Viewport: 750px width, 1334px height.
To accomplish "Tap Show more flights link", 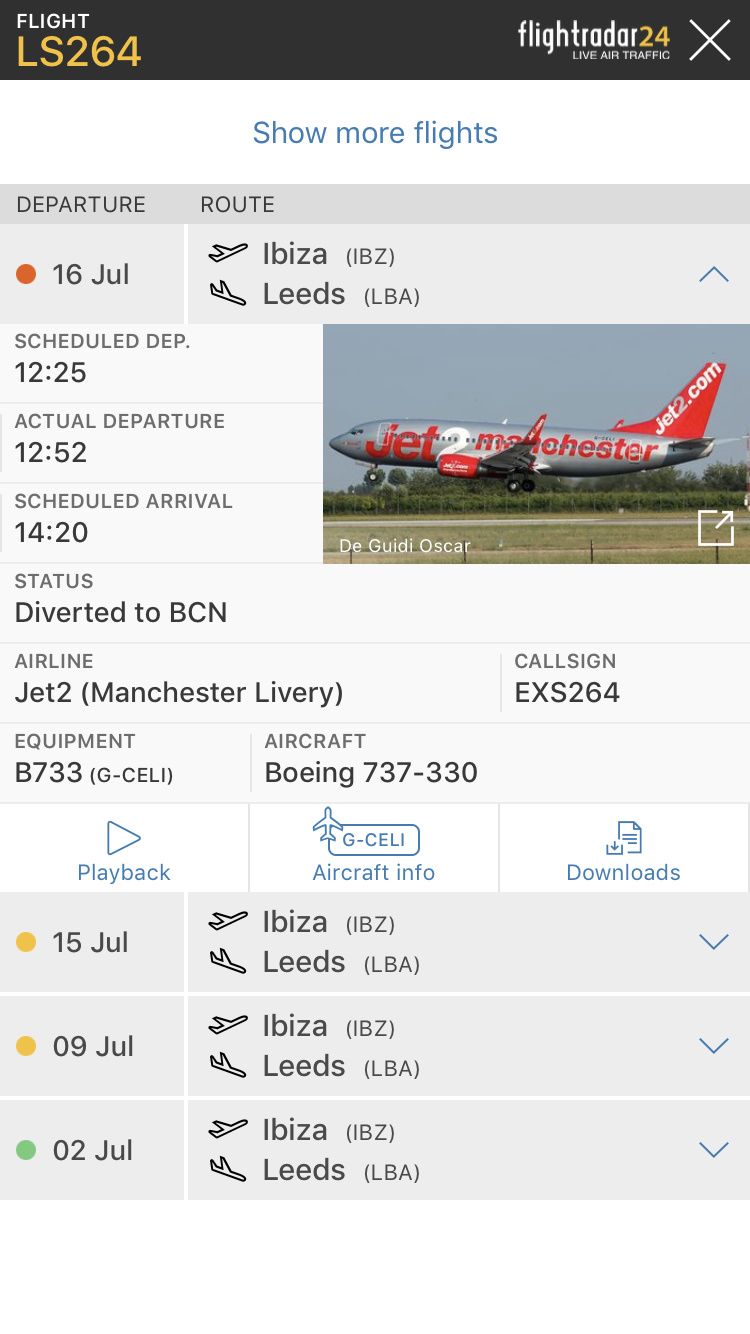I will (x=375, y=133).
